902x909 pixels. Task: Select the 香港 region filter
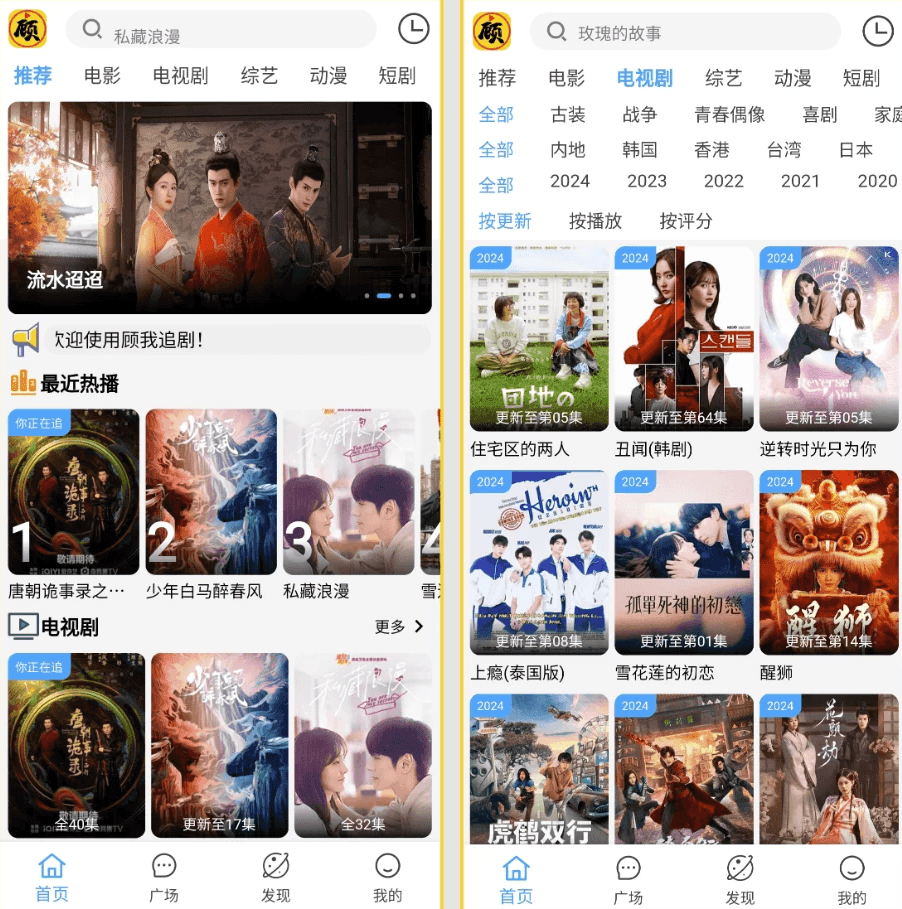click(712, 150)
